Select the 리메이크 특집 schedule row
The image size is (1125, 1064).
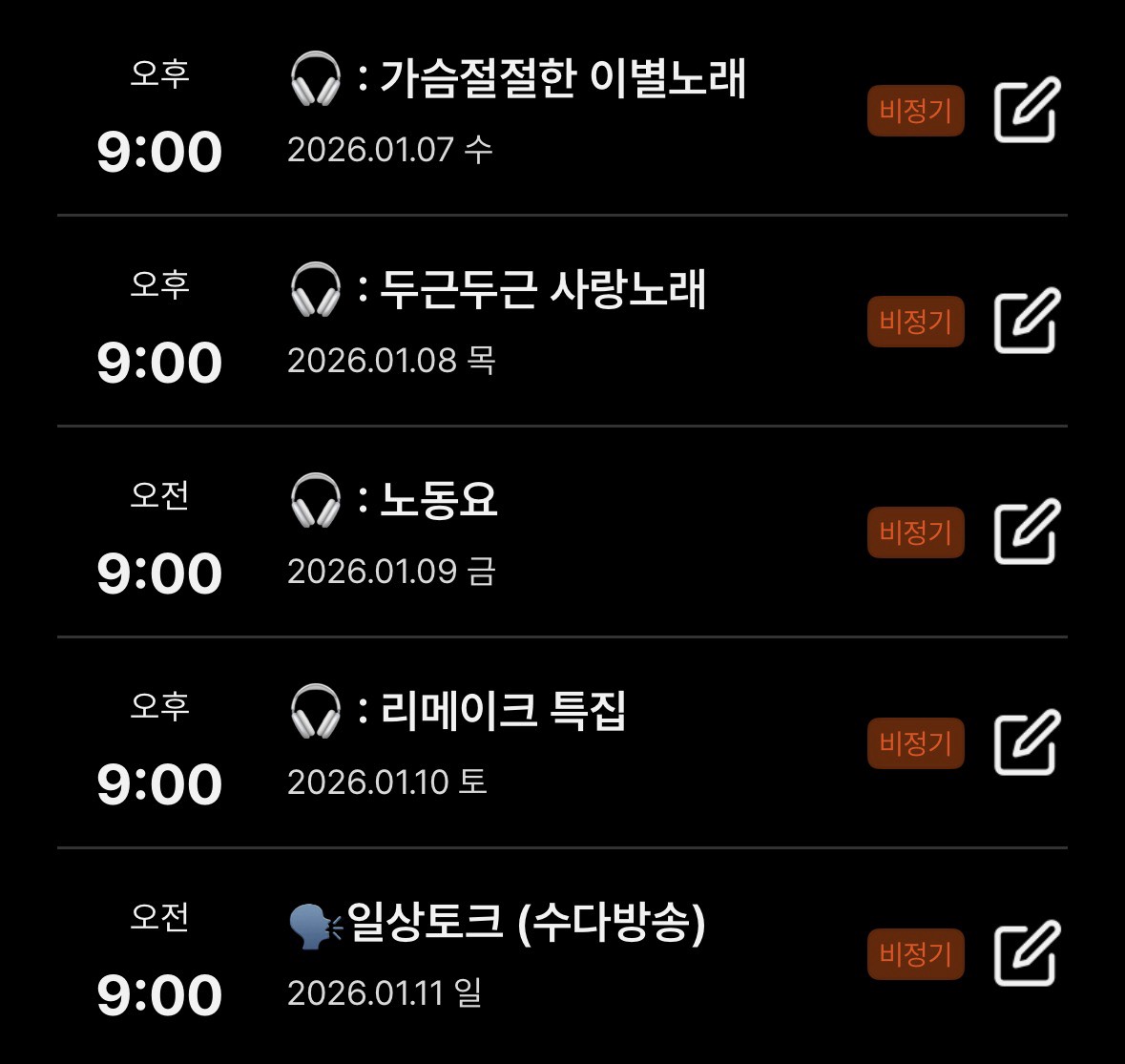[502, 711]
